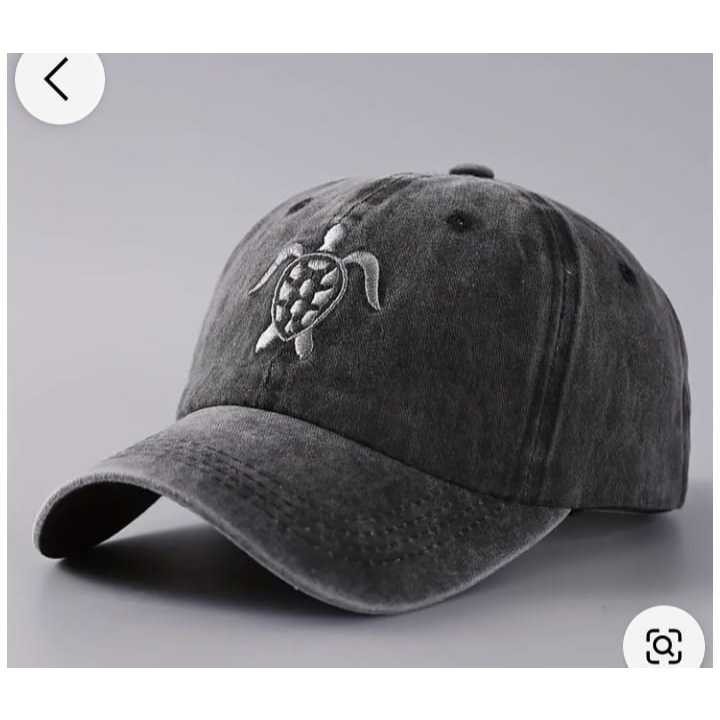720x720 pixels.
Task: Go back using the arrow button
Action: tap(58, 80)
